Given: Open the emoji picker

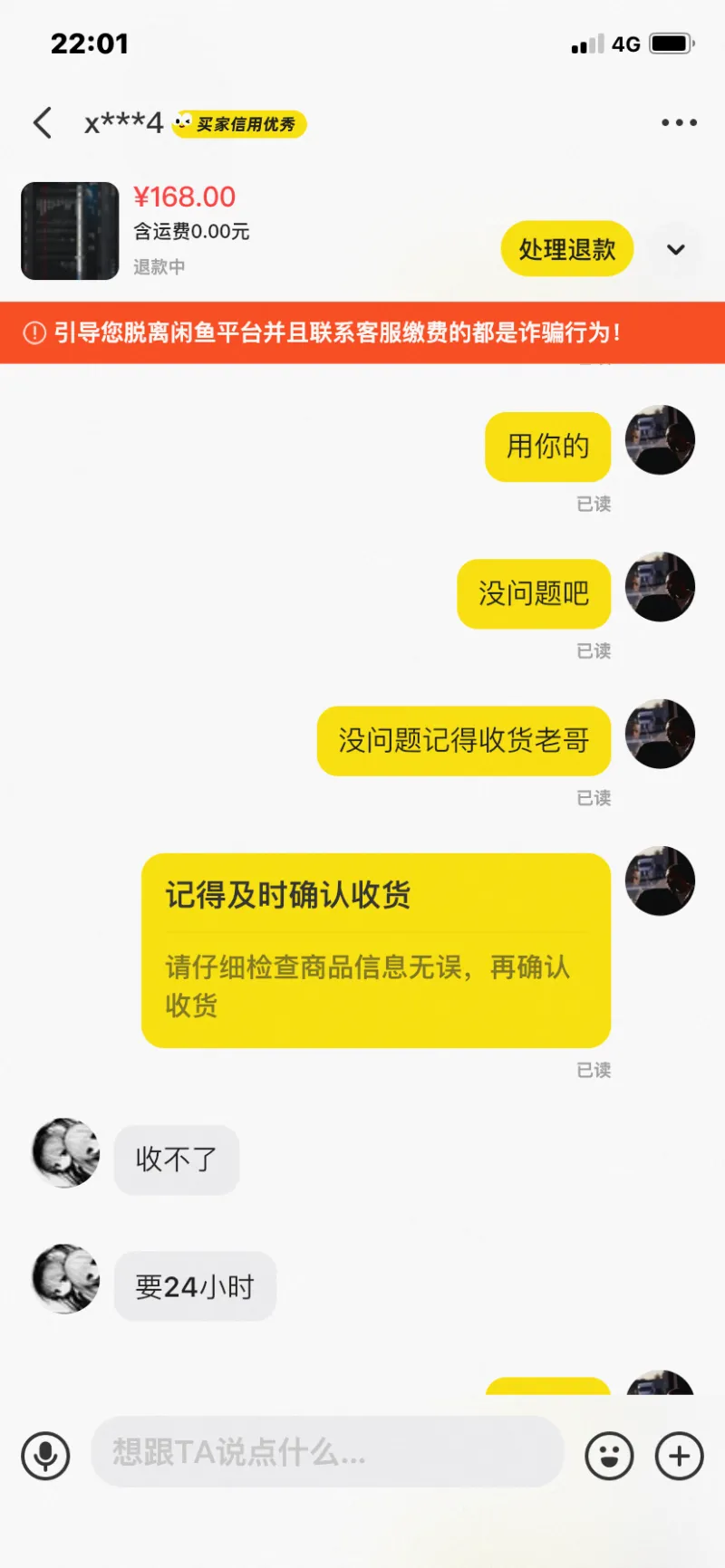Looking at the screenshot, I should click(609, 1455).
